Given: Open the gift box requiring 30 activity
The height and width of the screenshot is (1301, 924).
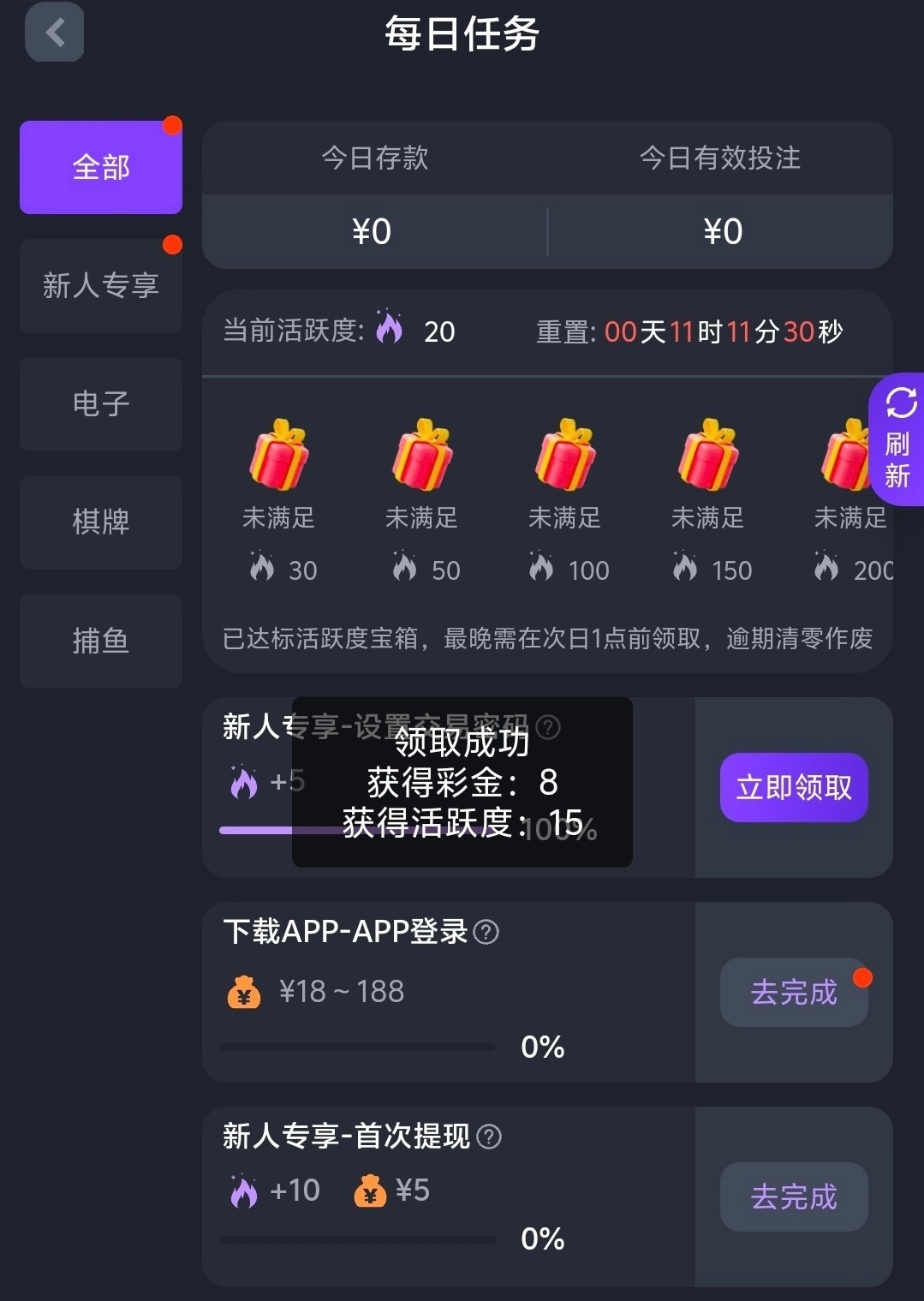Looking at the screenshot, I should tap(279, 455).
